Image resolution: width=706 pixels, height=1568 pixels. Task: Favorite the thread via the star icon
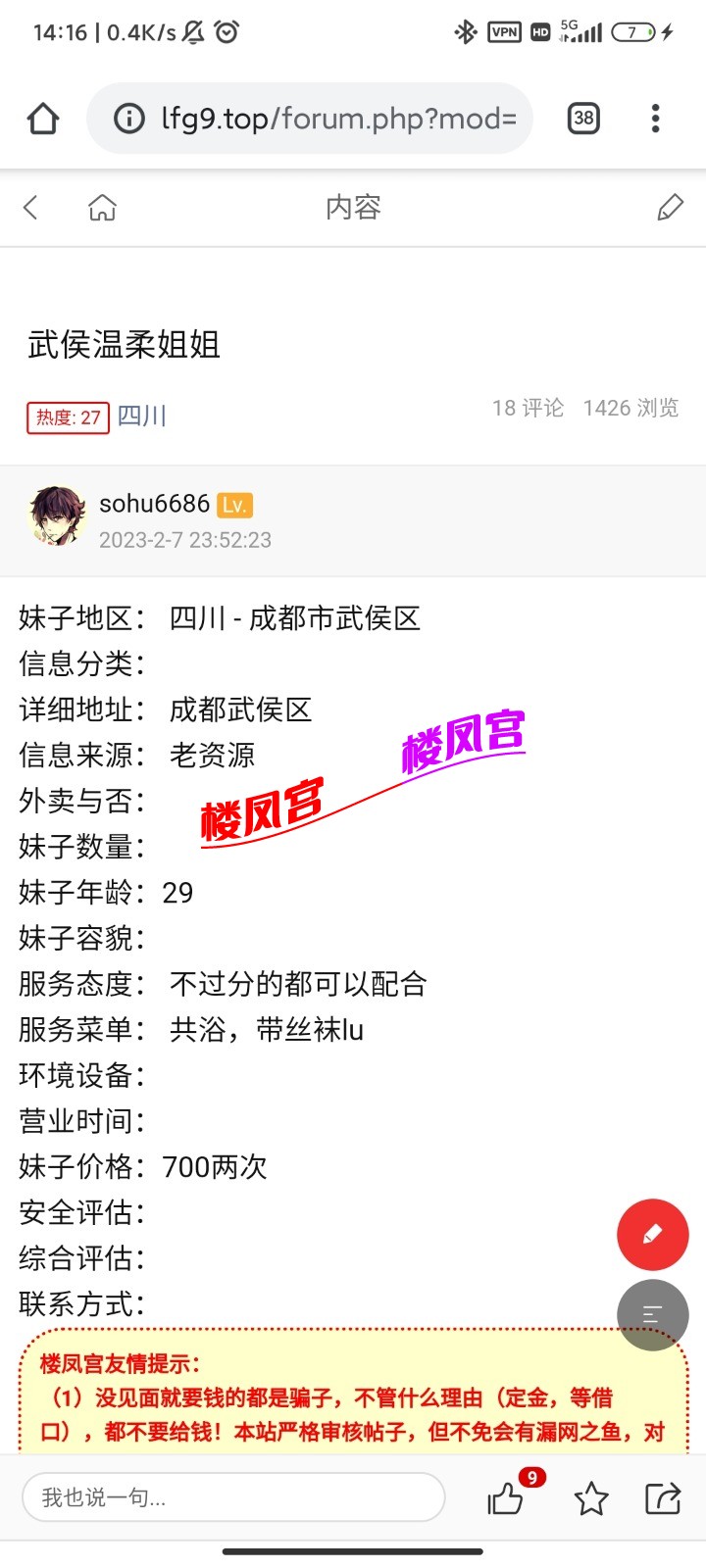(x=591, y=1497)
